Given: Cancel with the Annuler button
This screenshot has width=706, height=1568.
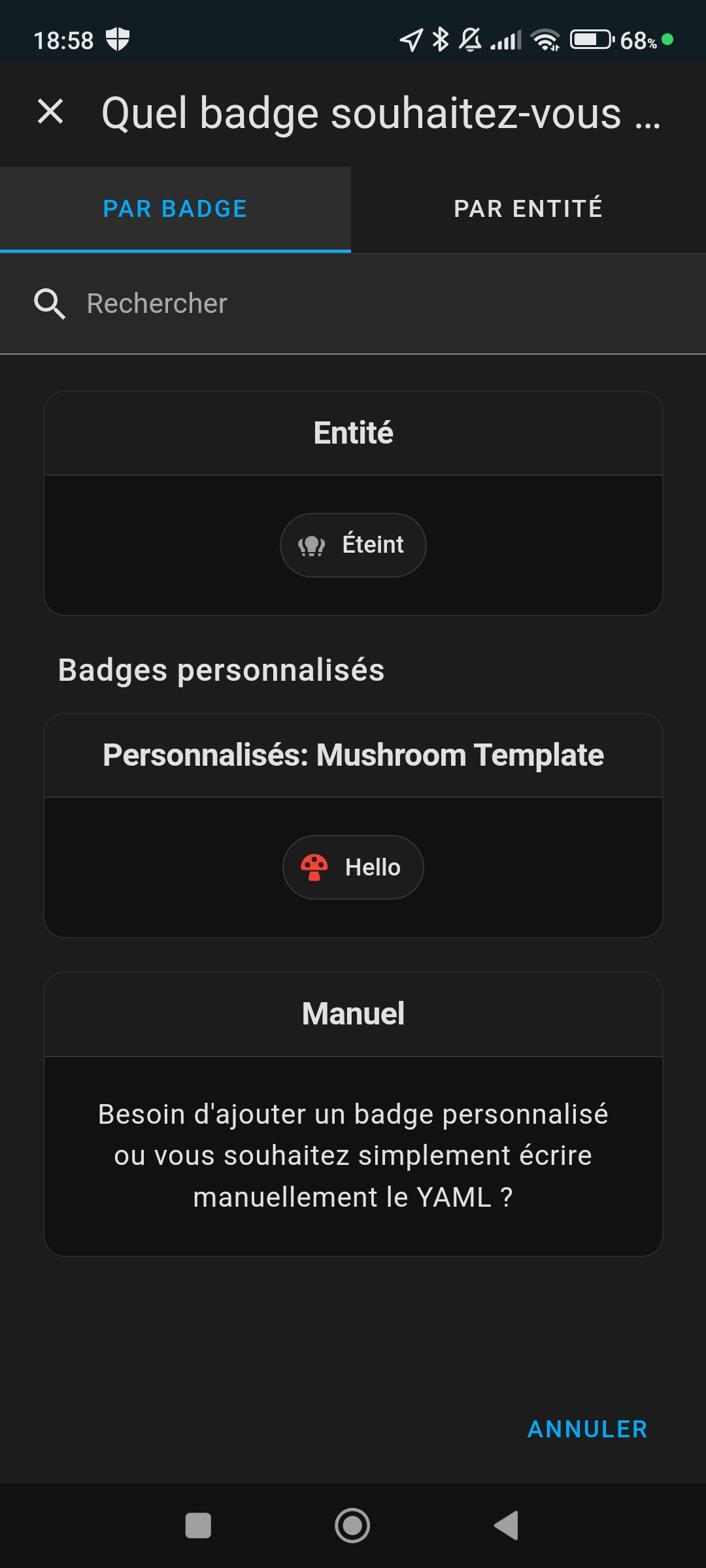Looking at the screenshot, I should coord(587,1429).
